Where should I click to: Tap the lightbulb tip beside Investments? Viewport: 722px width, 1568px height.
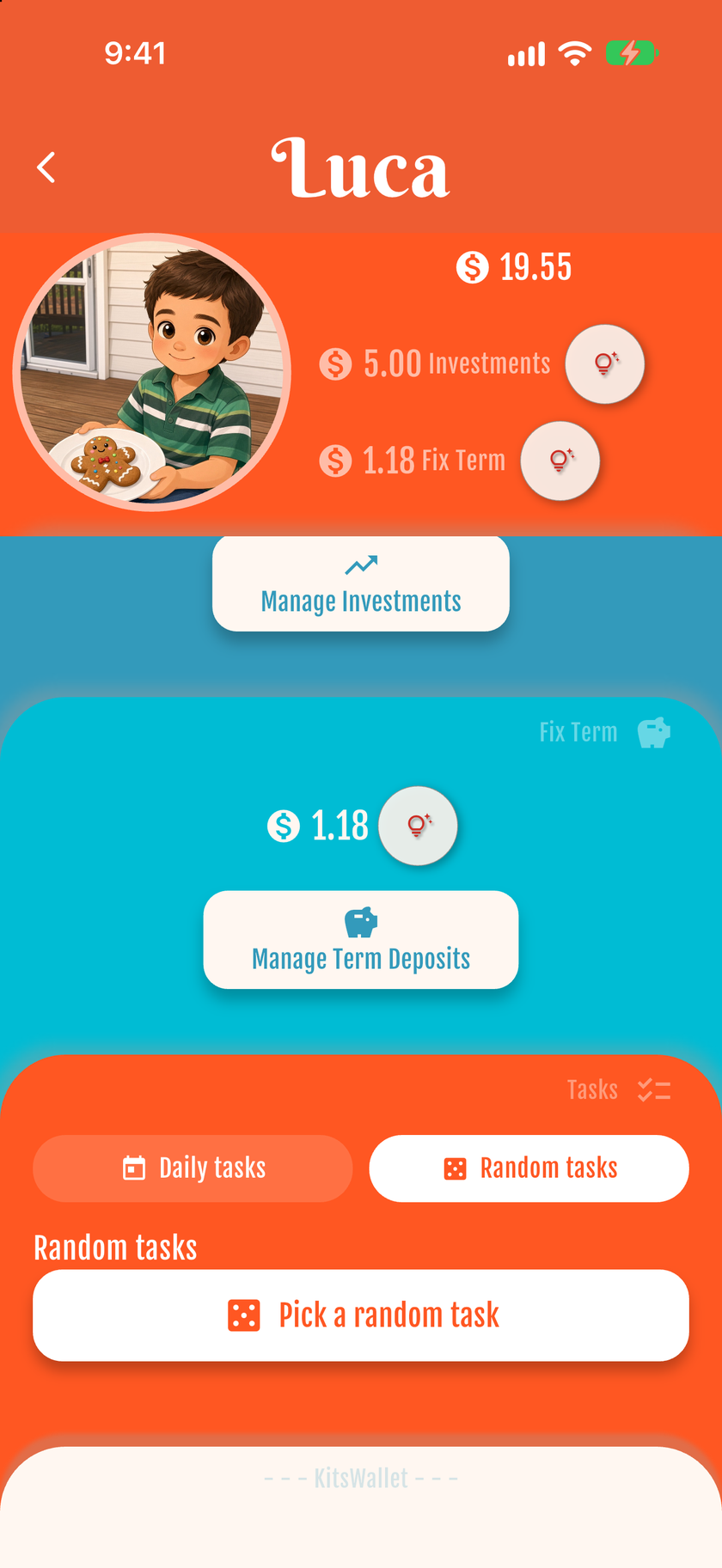coord(604,364)
